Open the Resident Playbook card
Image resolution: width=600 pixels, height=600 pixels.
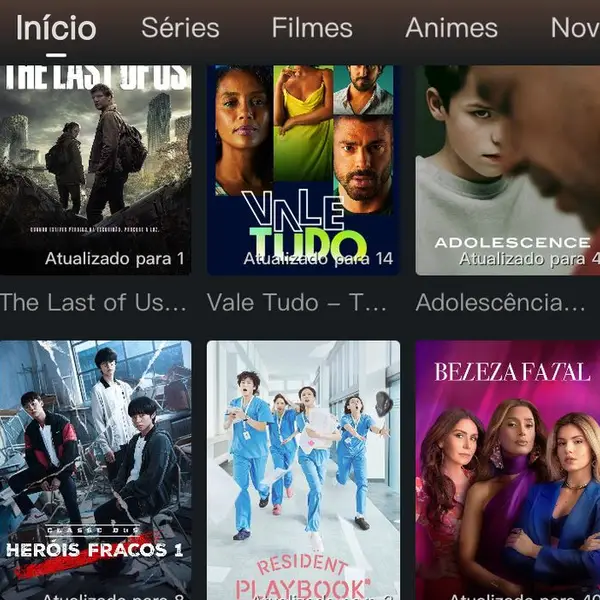(x=303, y=470)
